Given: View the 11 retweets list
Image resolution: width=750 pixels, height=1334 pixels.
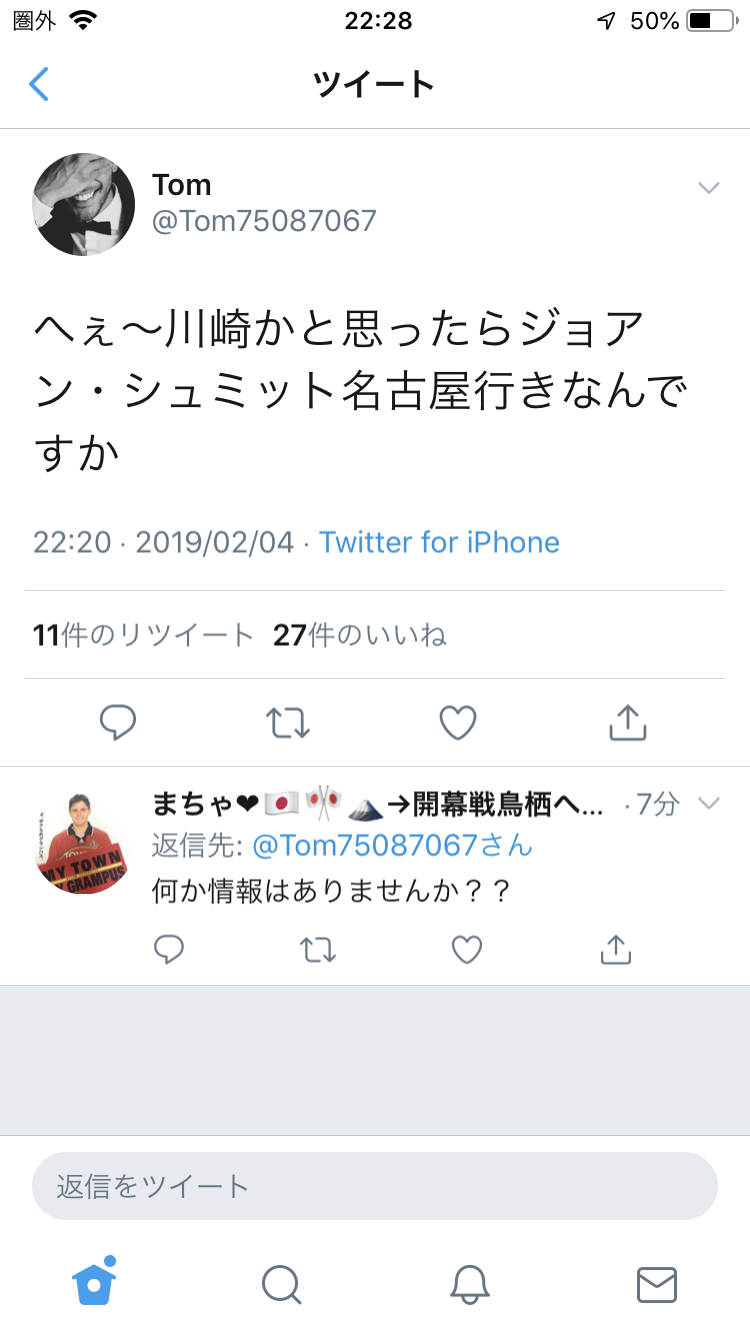Looking at the screenshot, I should coord(143,635).
